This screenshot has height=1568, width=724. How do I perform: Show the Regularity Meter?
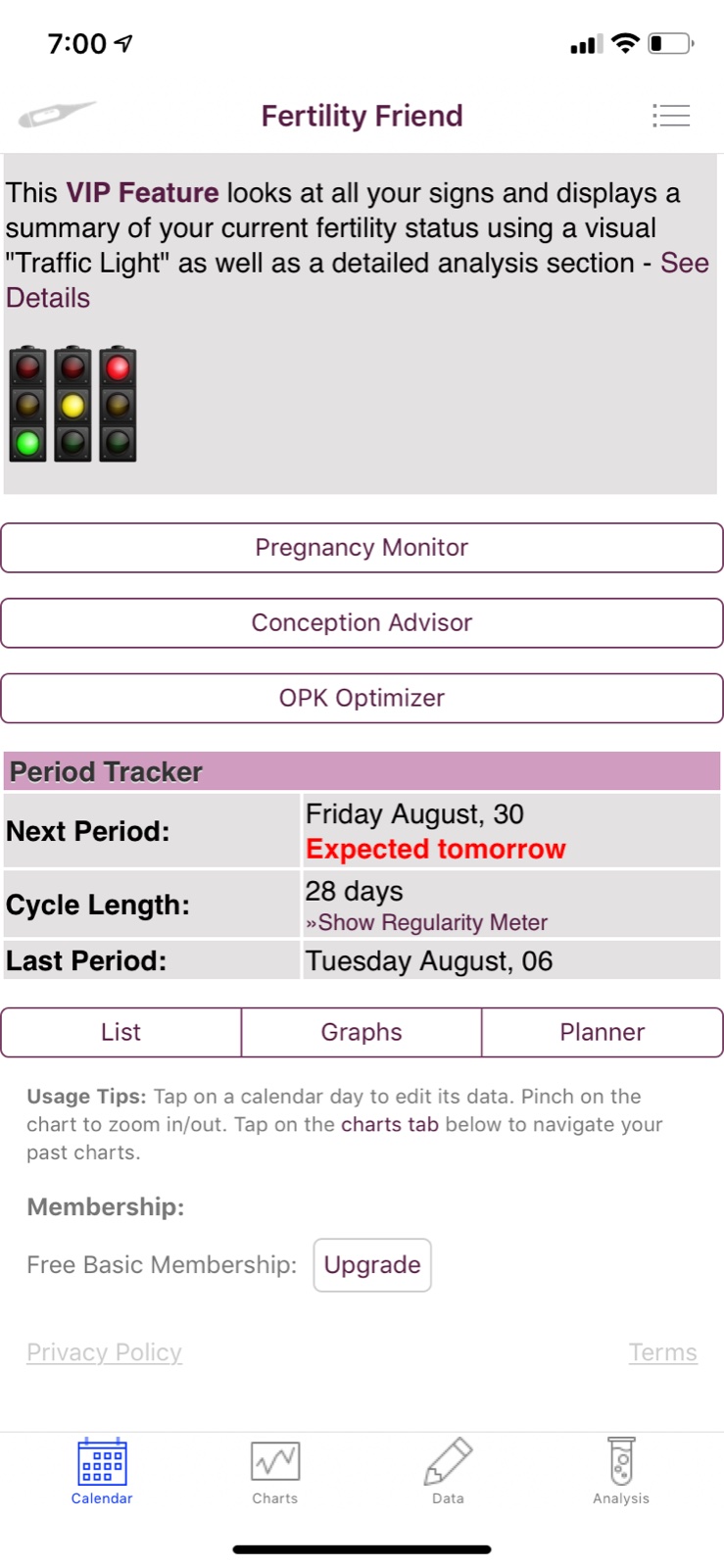click(427, 923)
